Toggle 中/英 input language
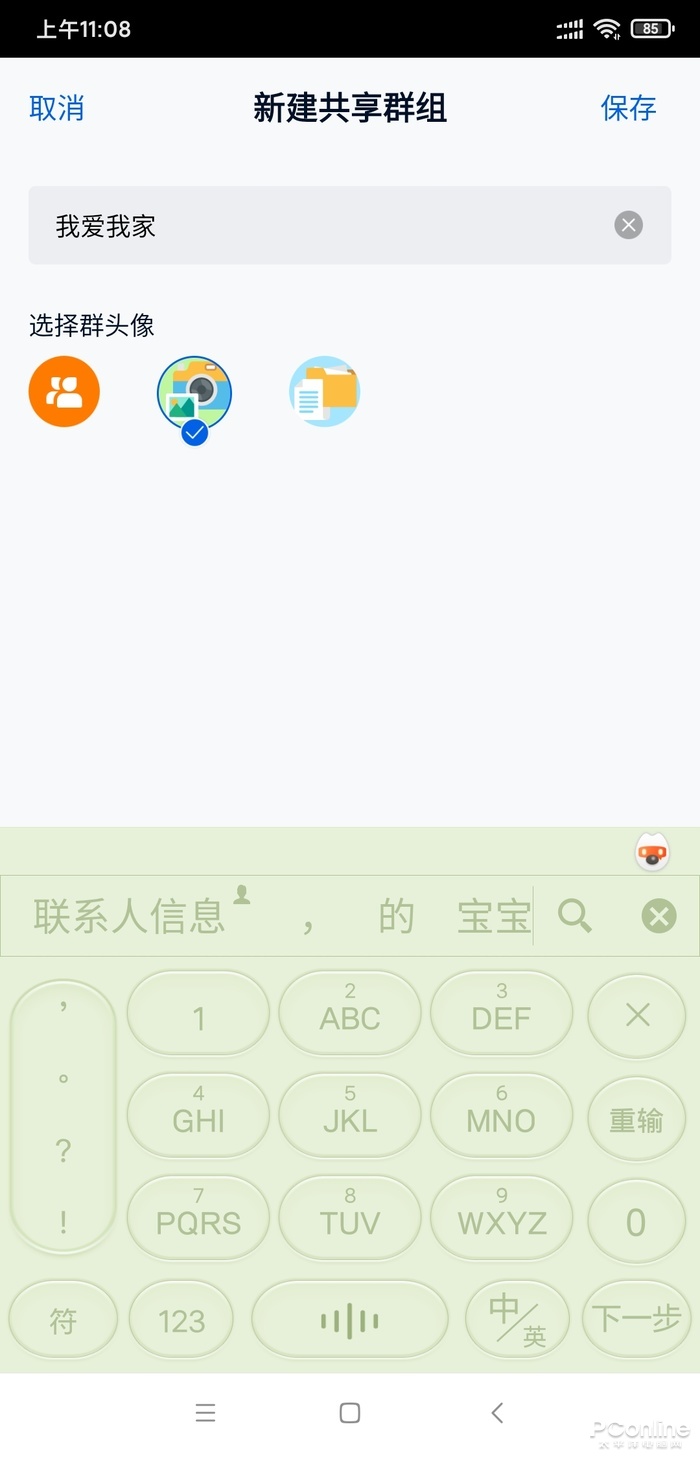The image size is (700, 1457). (517, 1321)
